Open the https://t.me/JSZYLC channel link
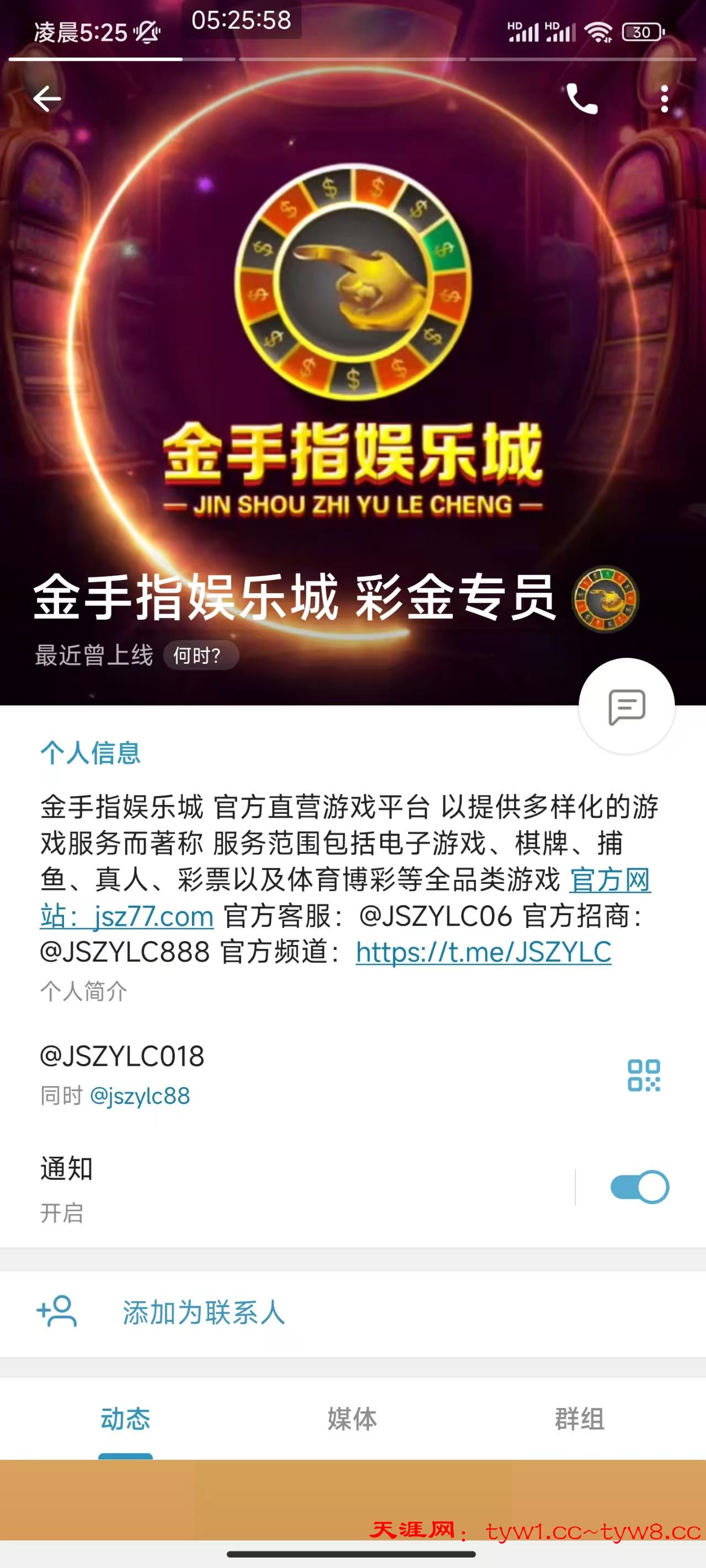Viewport: 706px width, 1568px height. coord(484,953)
